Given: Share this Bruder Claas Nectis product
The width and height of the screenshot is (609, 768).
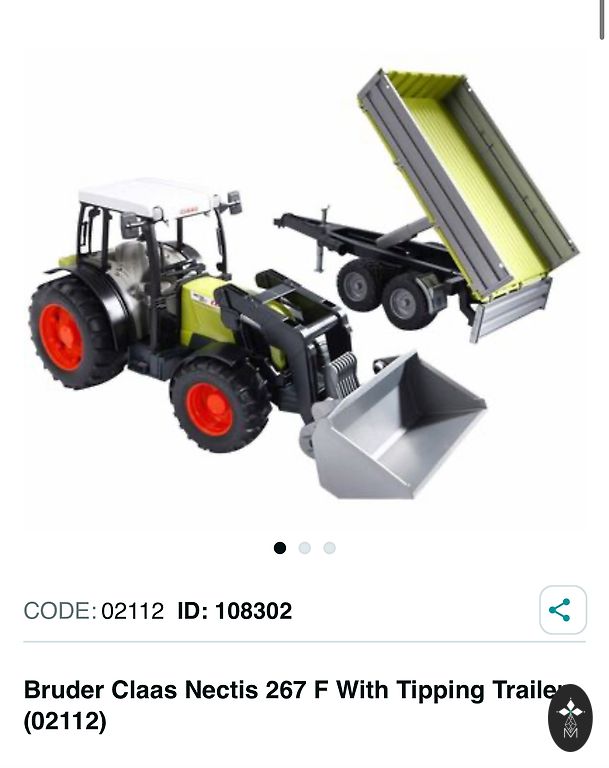Looking at the screenshot, I should pyautogui.click(x=562, y=610).
